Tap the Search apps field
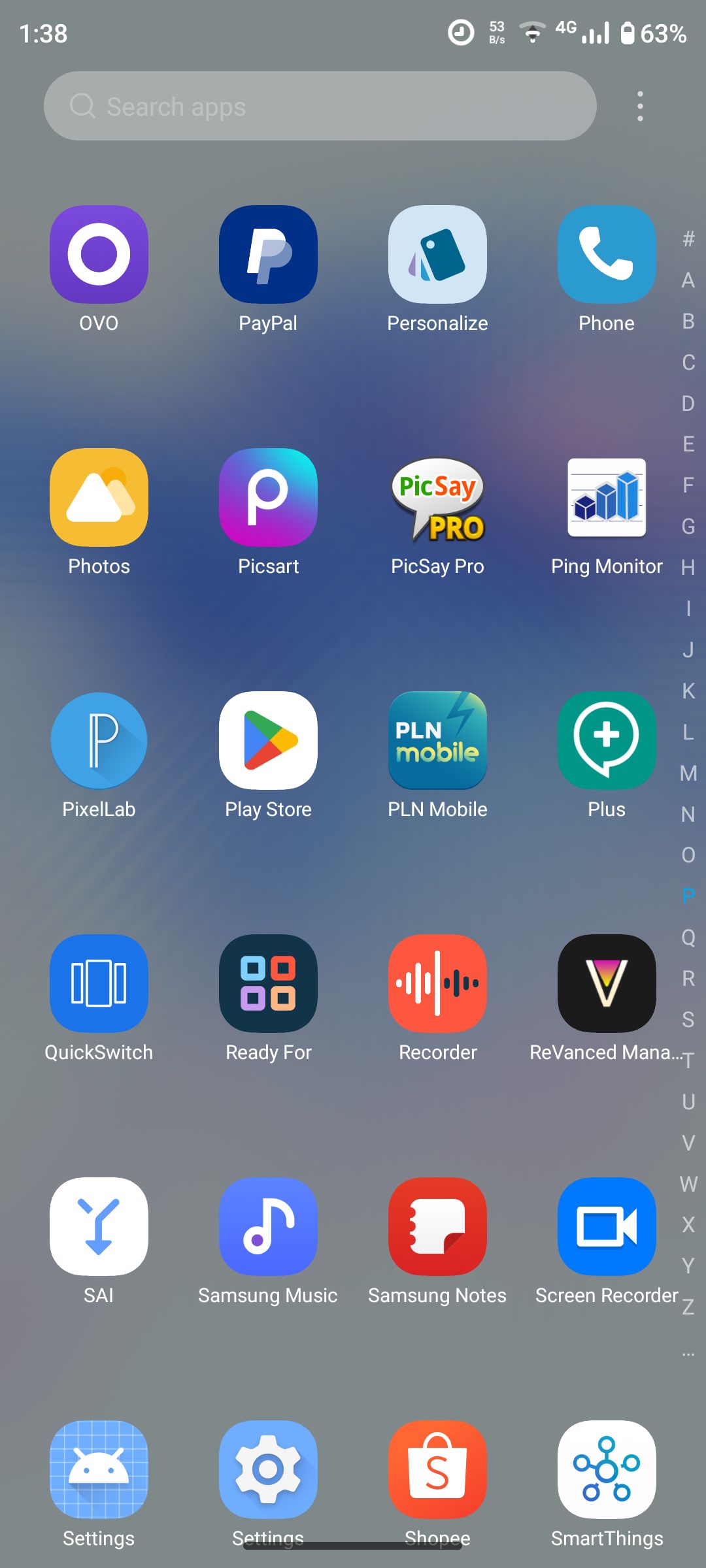The width and height of the screenshot is (706, 1568). (x=320, y=106)
